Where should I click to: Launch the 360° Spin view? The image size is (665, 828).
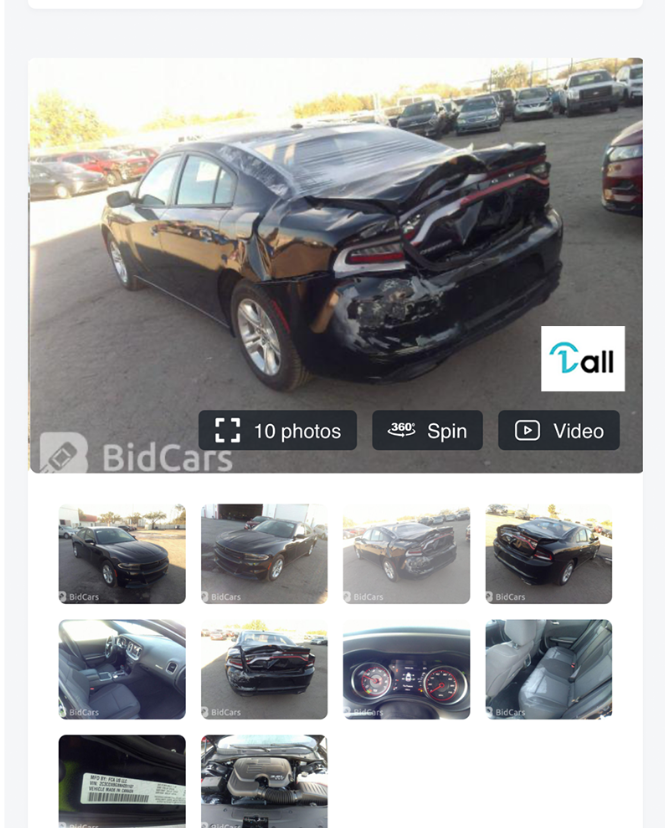coord(427,431)
